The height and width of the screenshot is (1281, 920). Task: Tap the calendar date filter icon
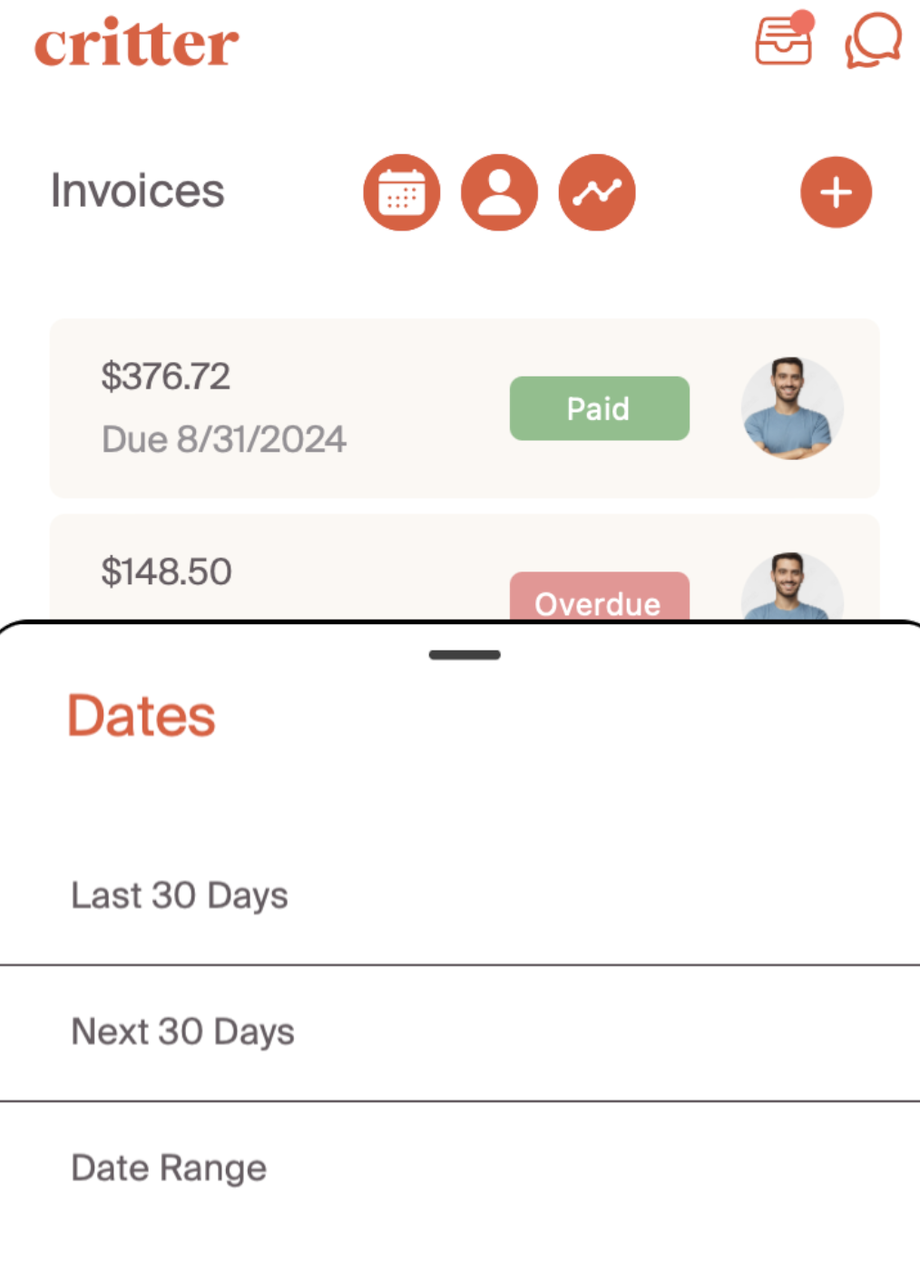coord(401,192)
